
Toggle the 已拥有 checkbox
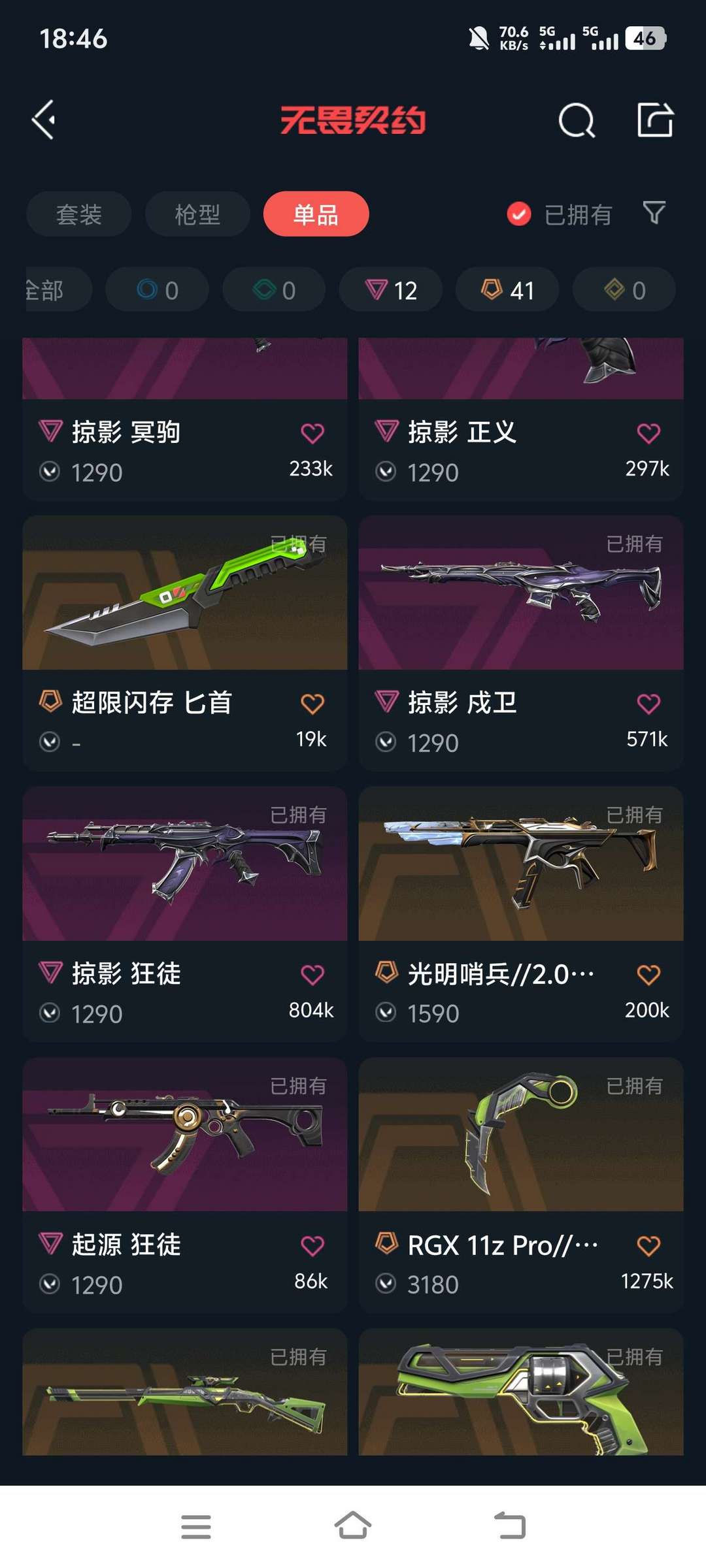519,214
